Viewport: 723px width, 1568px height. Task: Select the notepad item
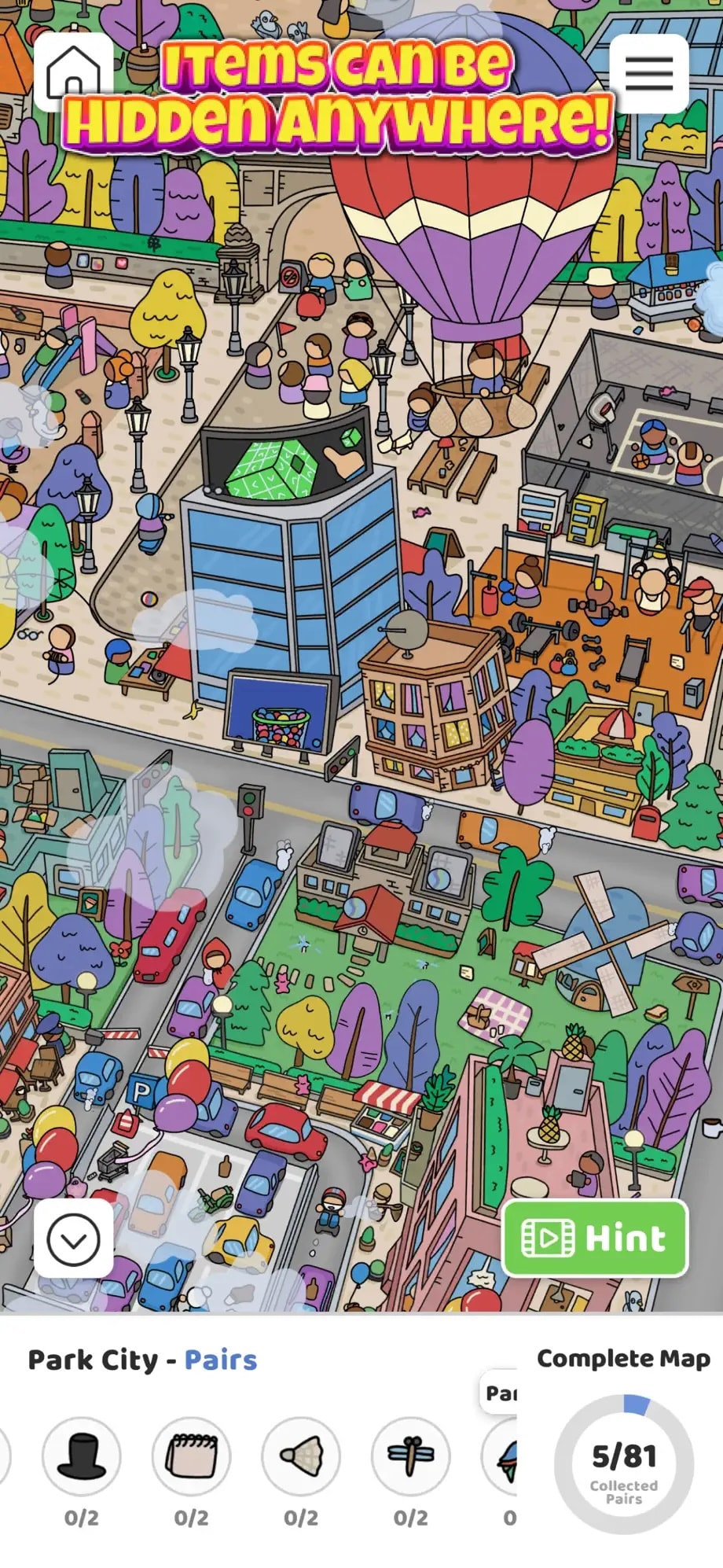pos(191,1456)
